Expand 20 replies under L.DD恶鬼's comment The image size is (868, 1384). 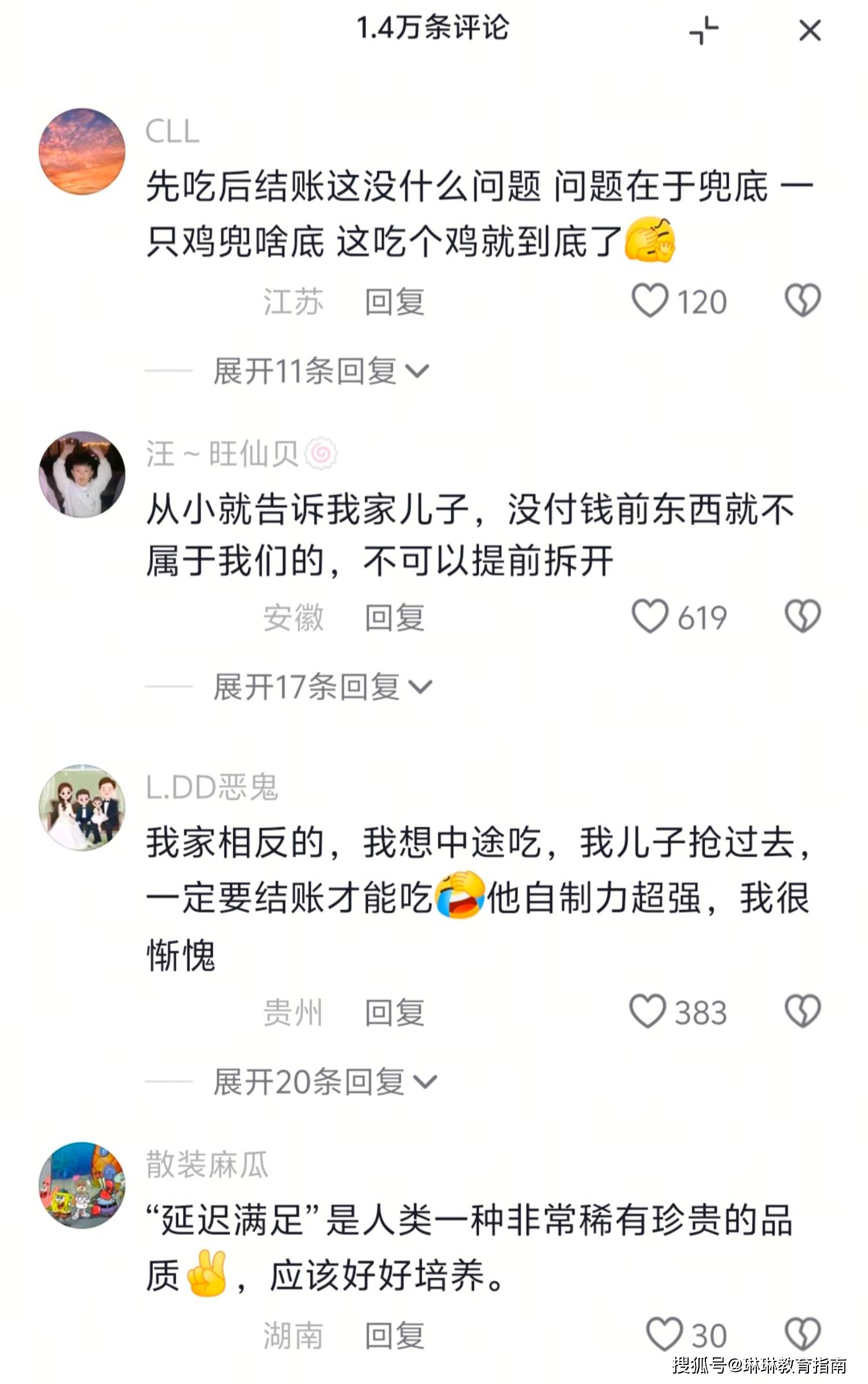click(x=325, y=1082)
